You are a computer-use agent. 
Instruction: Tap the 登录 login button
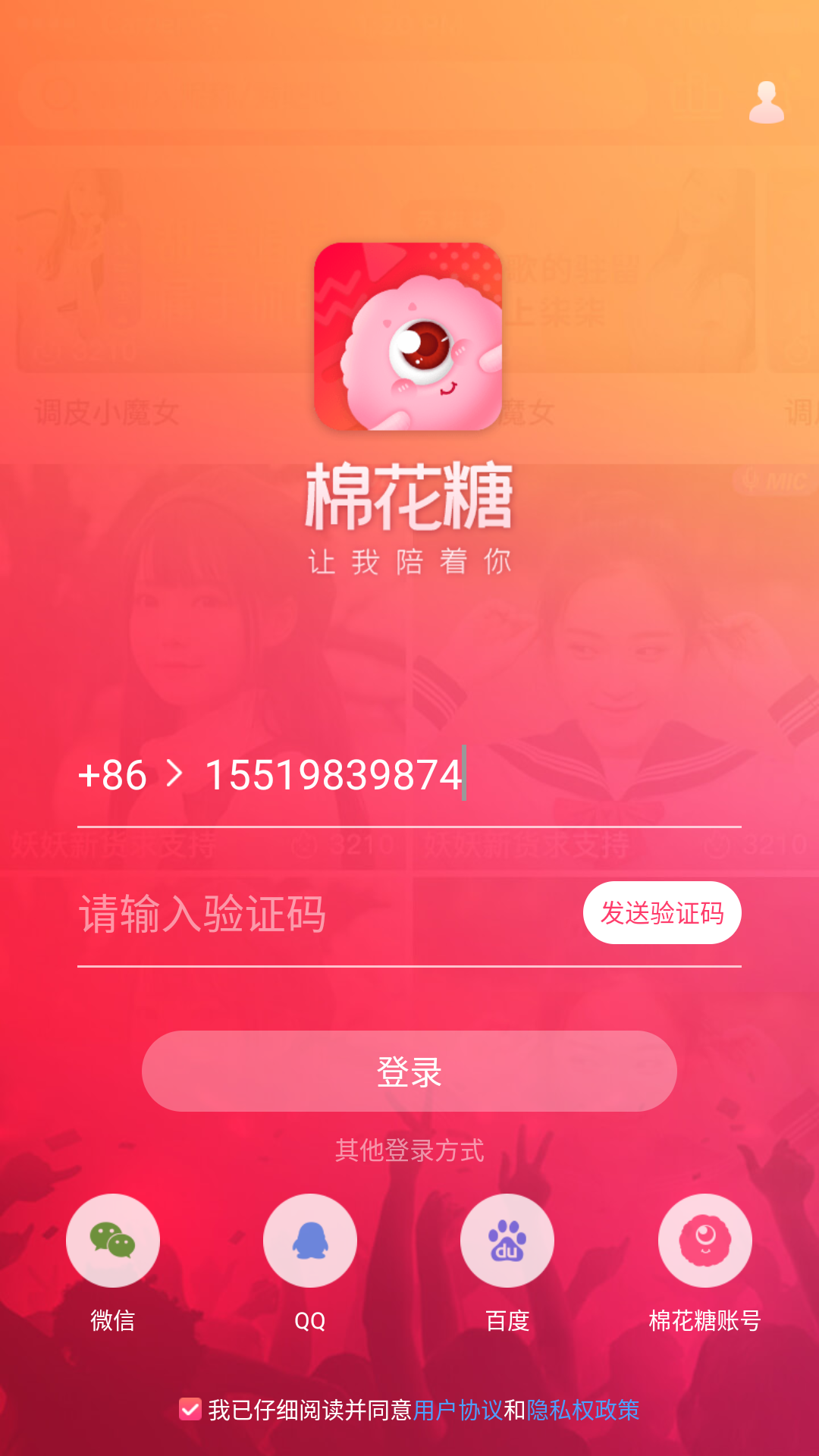click(x=409, y=1072)
